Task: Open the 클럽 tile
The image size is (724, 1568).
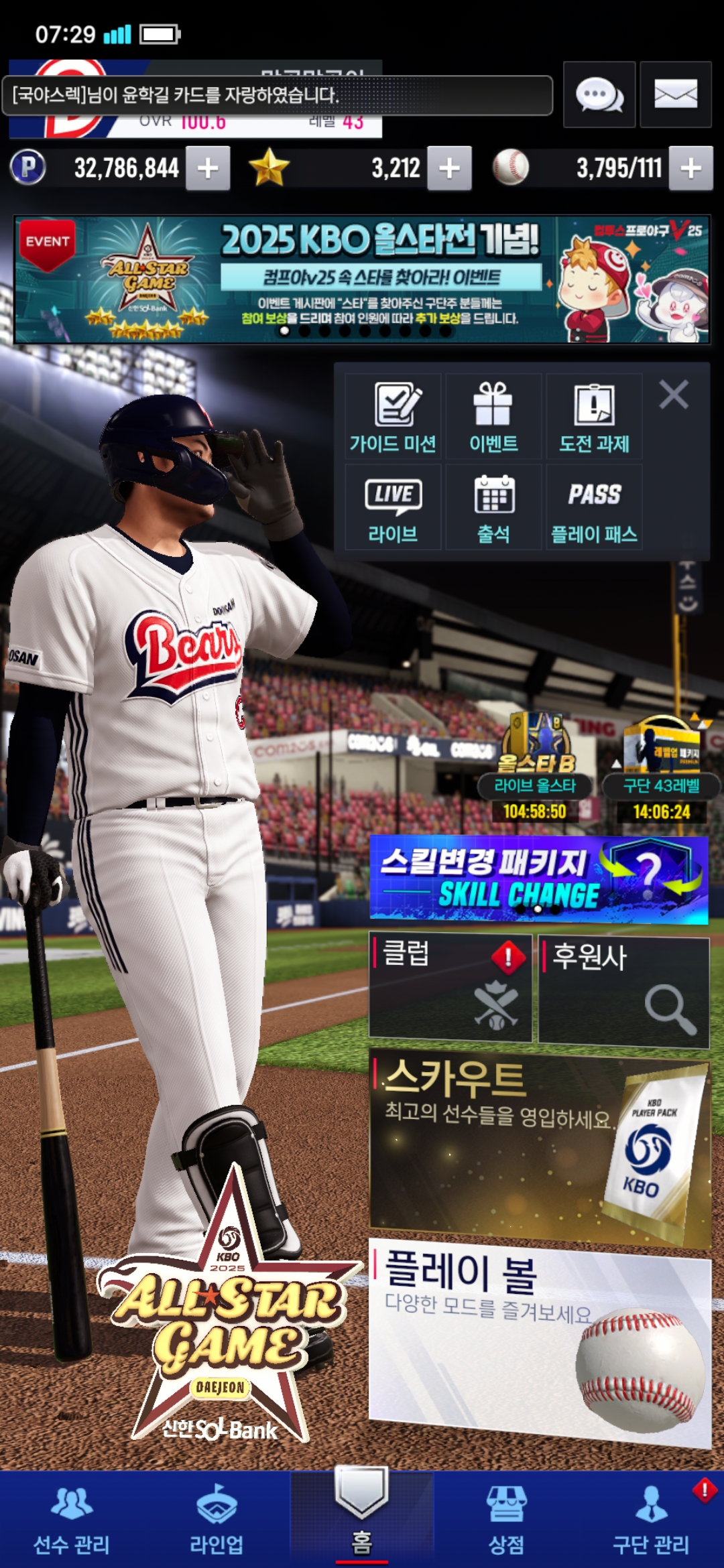Action: coord(450,987)
